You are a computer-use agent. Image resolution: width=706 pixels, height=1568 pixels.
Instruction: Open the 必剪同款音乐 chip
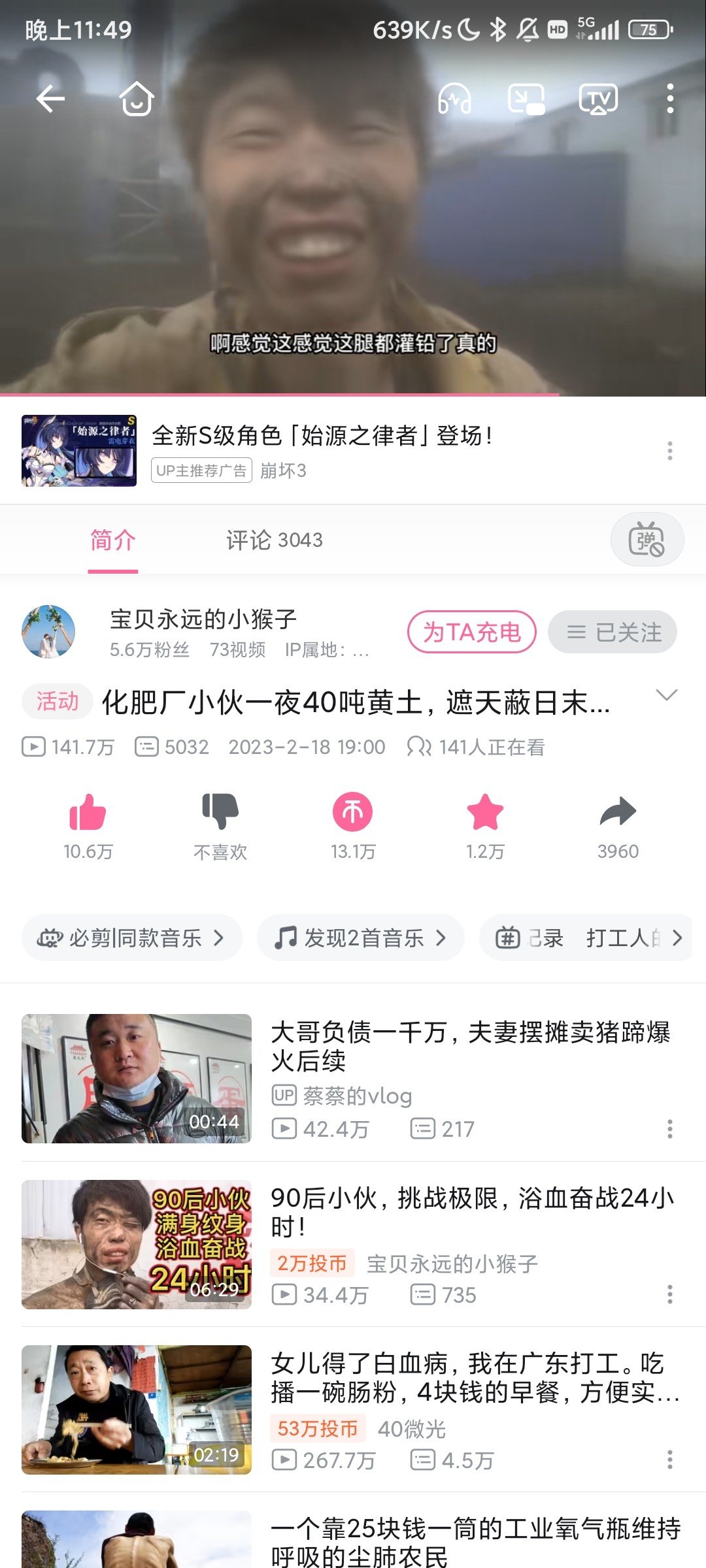(x=132, y=938)
